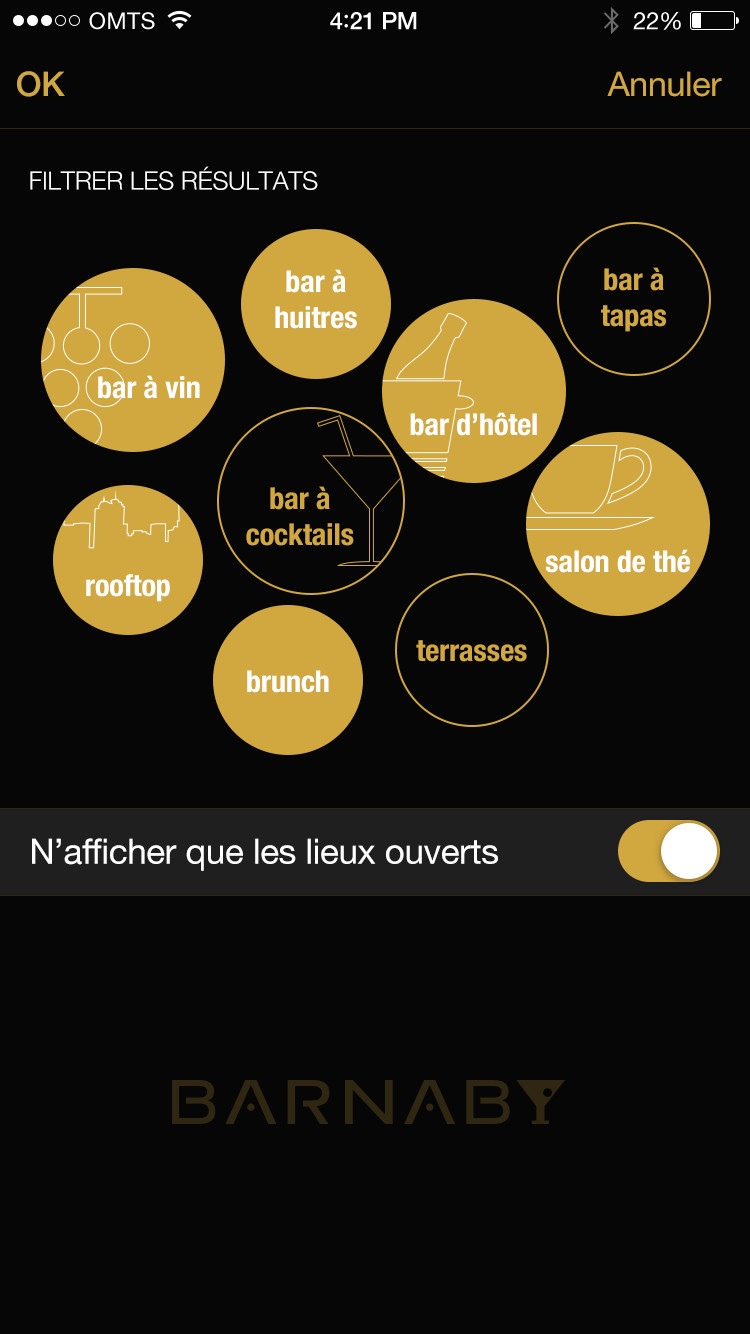This screenshot has height=1334, width=750.
Task: Toggle the bar d'hôtel filter
Action: (474, 391)
